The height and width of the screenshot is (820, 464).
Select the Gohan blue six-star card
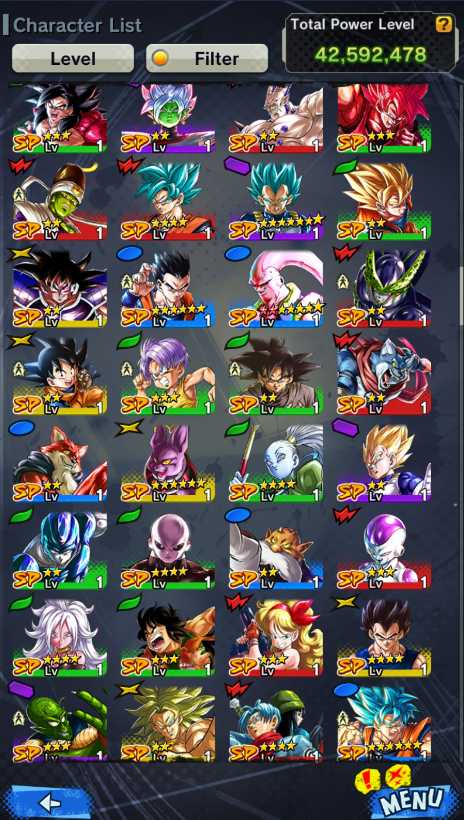167,287
